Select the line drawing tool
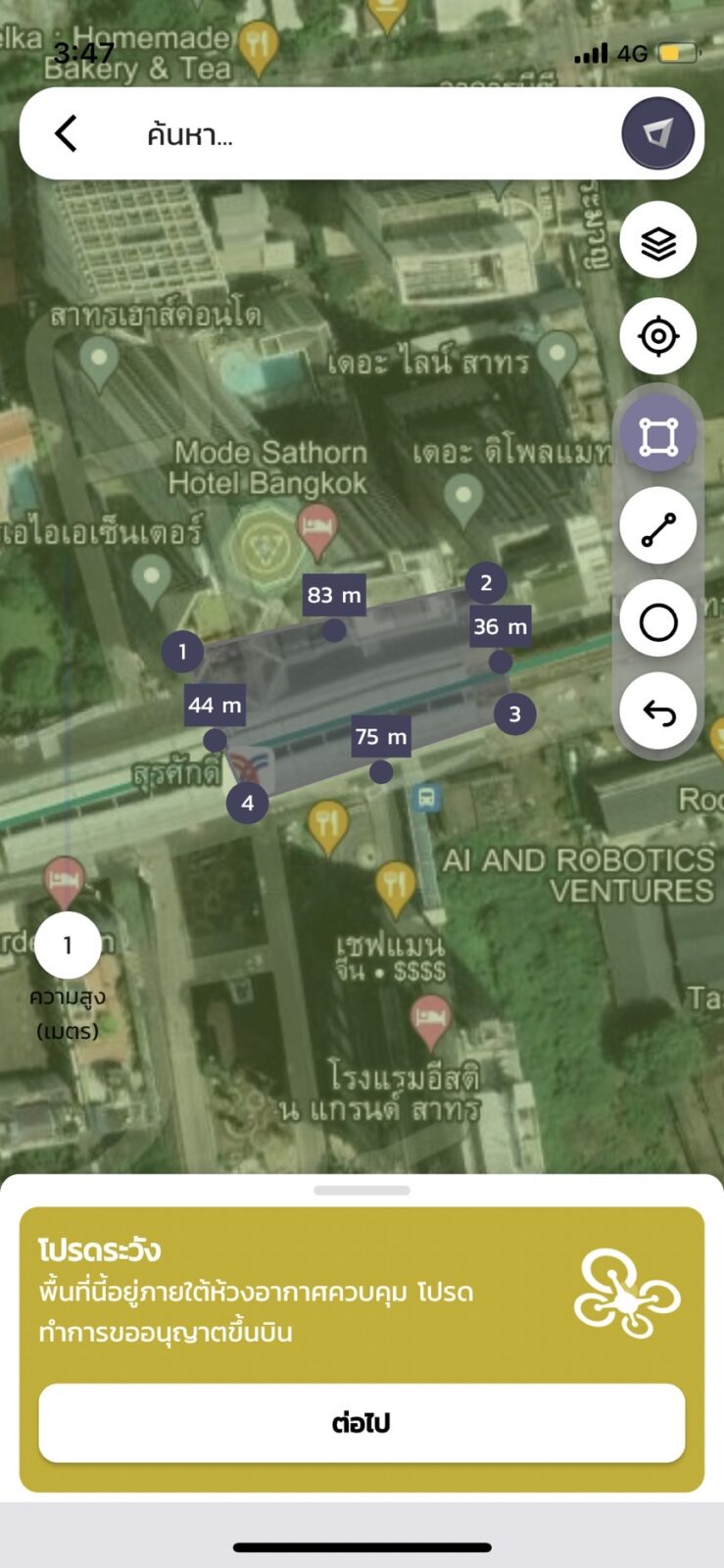The height and width of the screenshot is (1568, 724). 658,528
